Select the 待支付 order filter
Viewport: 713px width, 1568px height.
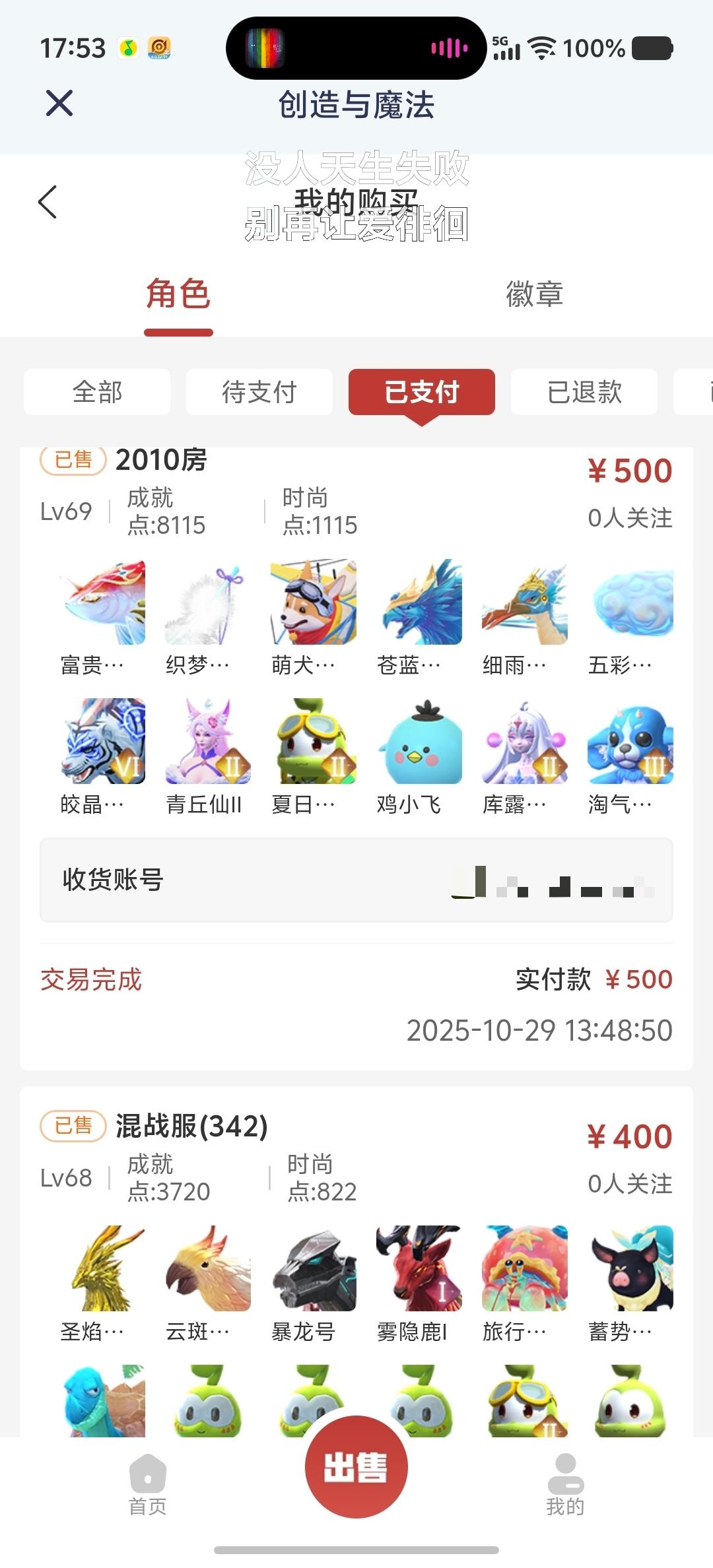point(259,392)
